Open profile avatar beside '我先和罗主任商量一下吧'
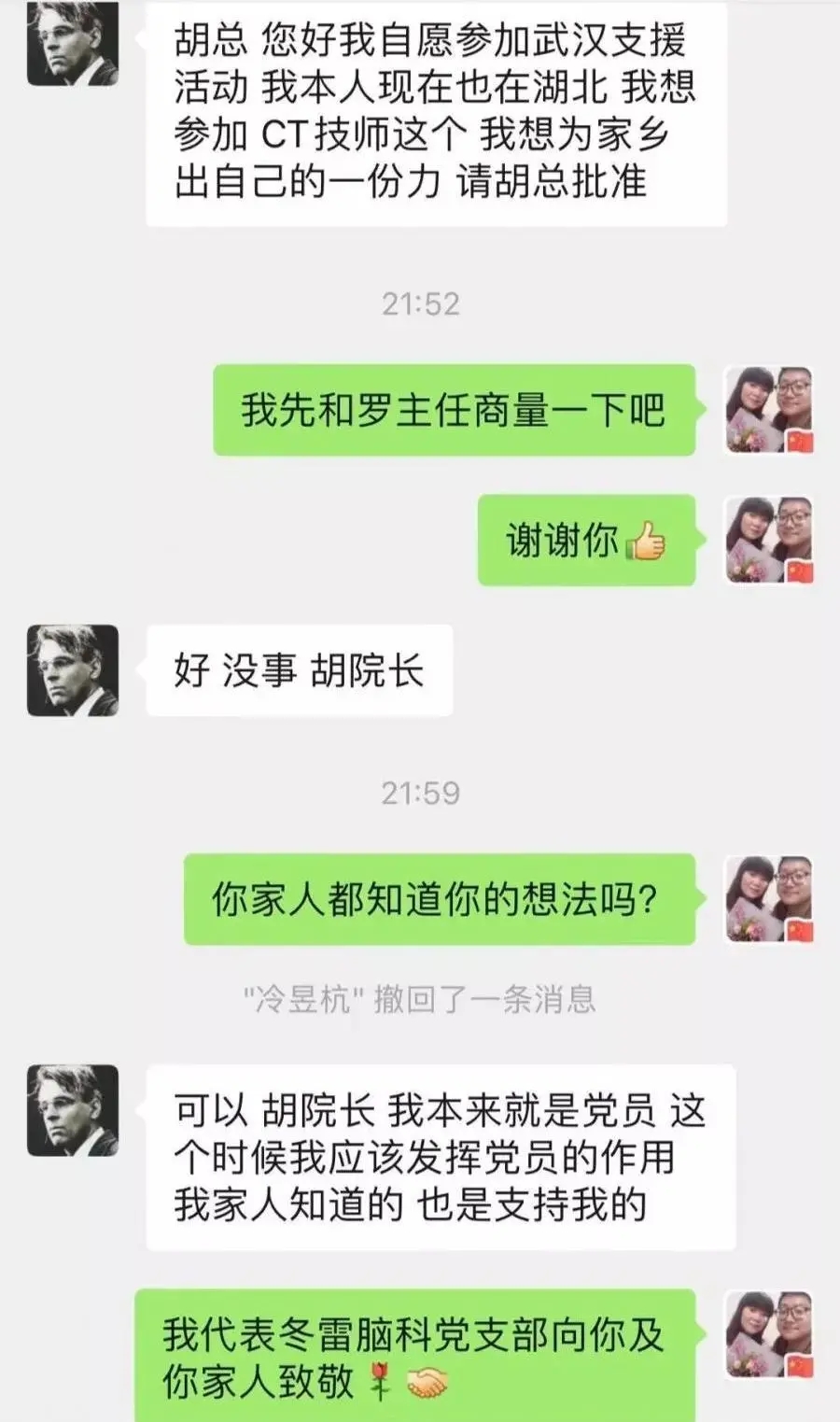 pos(769,410)
